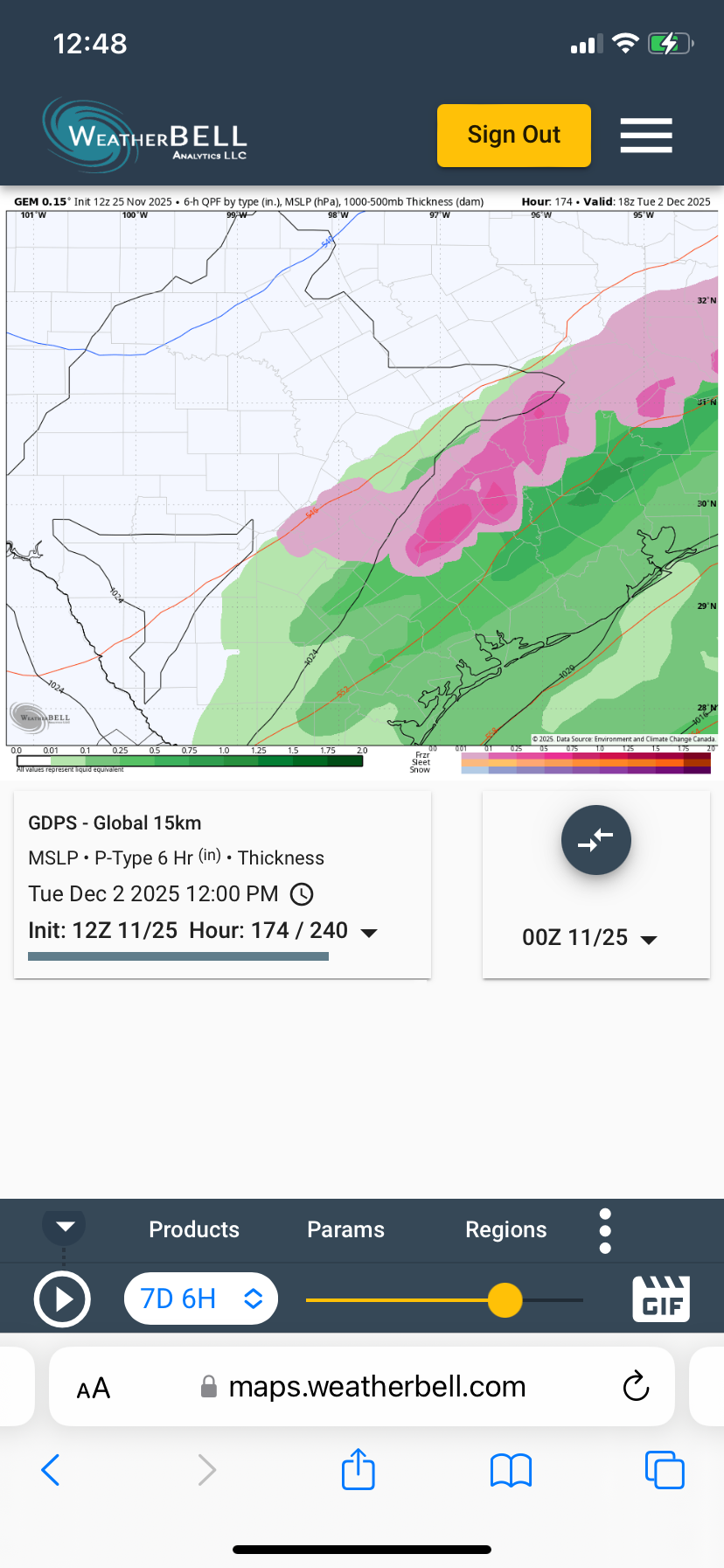The height and width of the screenshot is (1568, 724).
Task: Open the three-dot overflow menu
Action: (x=605, y=1231)
